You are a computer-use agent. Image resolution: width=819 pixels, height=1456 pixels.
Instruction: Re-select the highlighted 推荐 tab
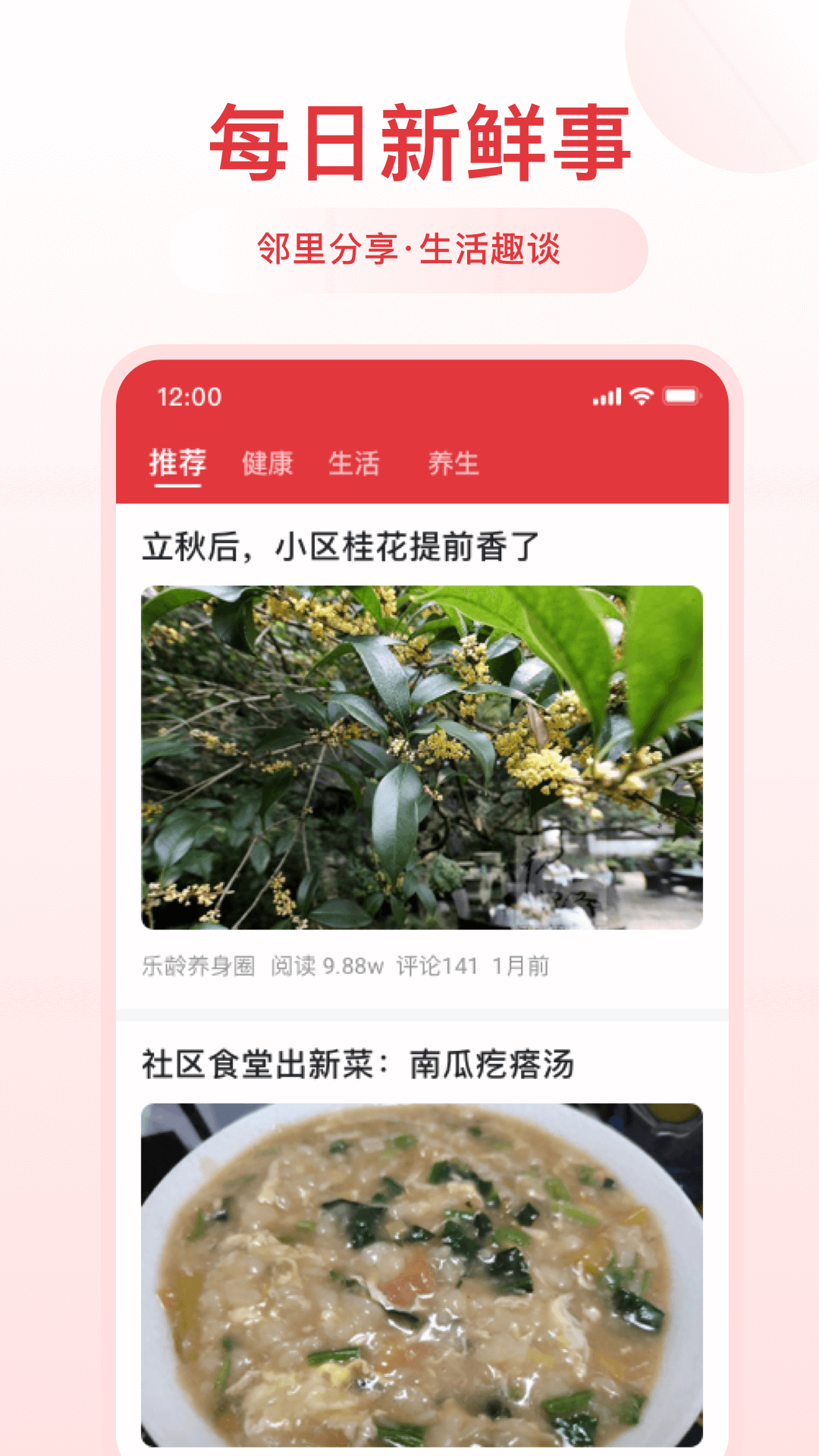178,463
